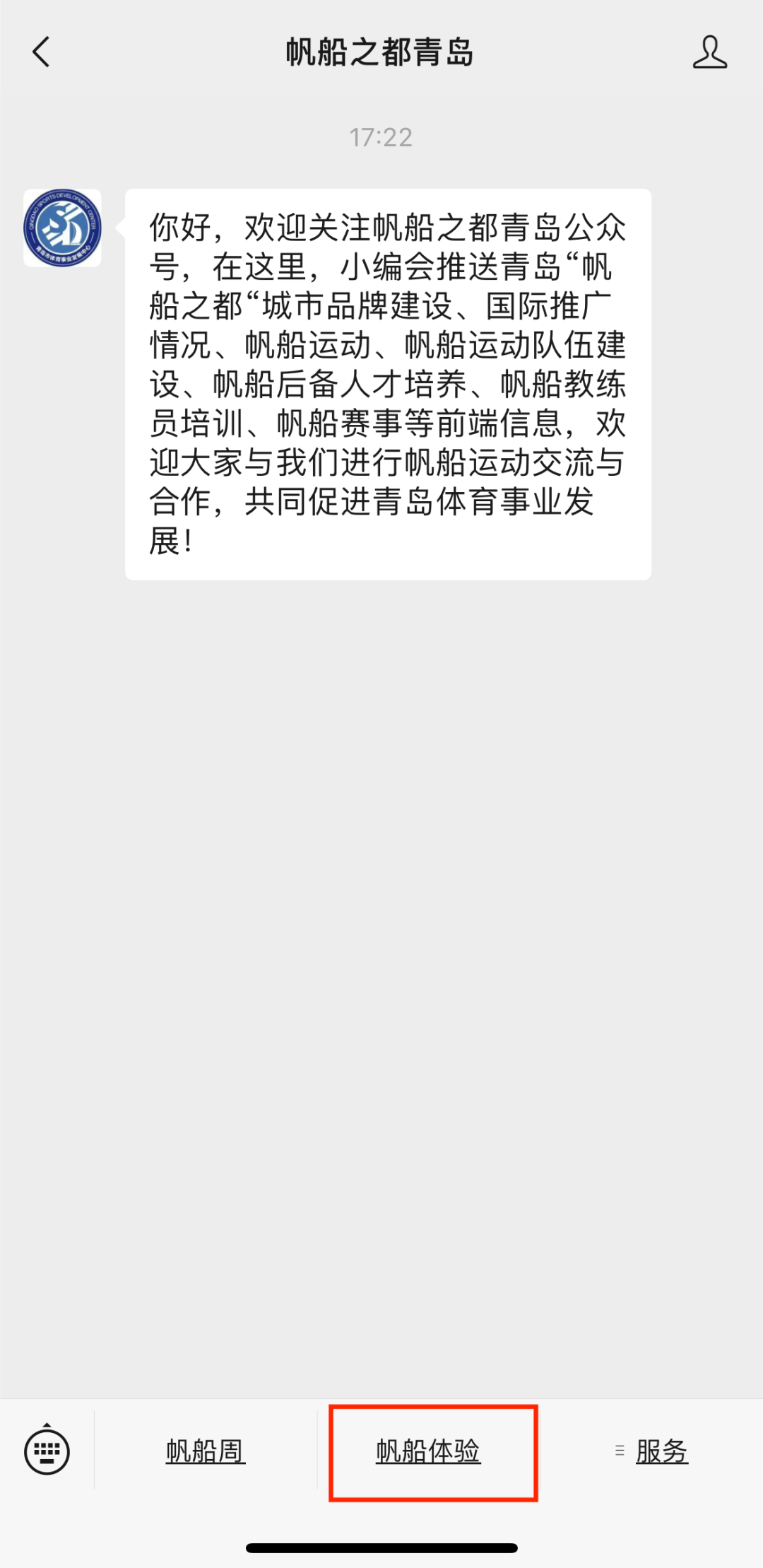The image size is (763, 1568).
Task: Tap the 帆船之都青岛 sender avatar
Action: (62, 228)
